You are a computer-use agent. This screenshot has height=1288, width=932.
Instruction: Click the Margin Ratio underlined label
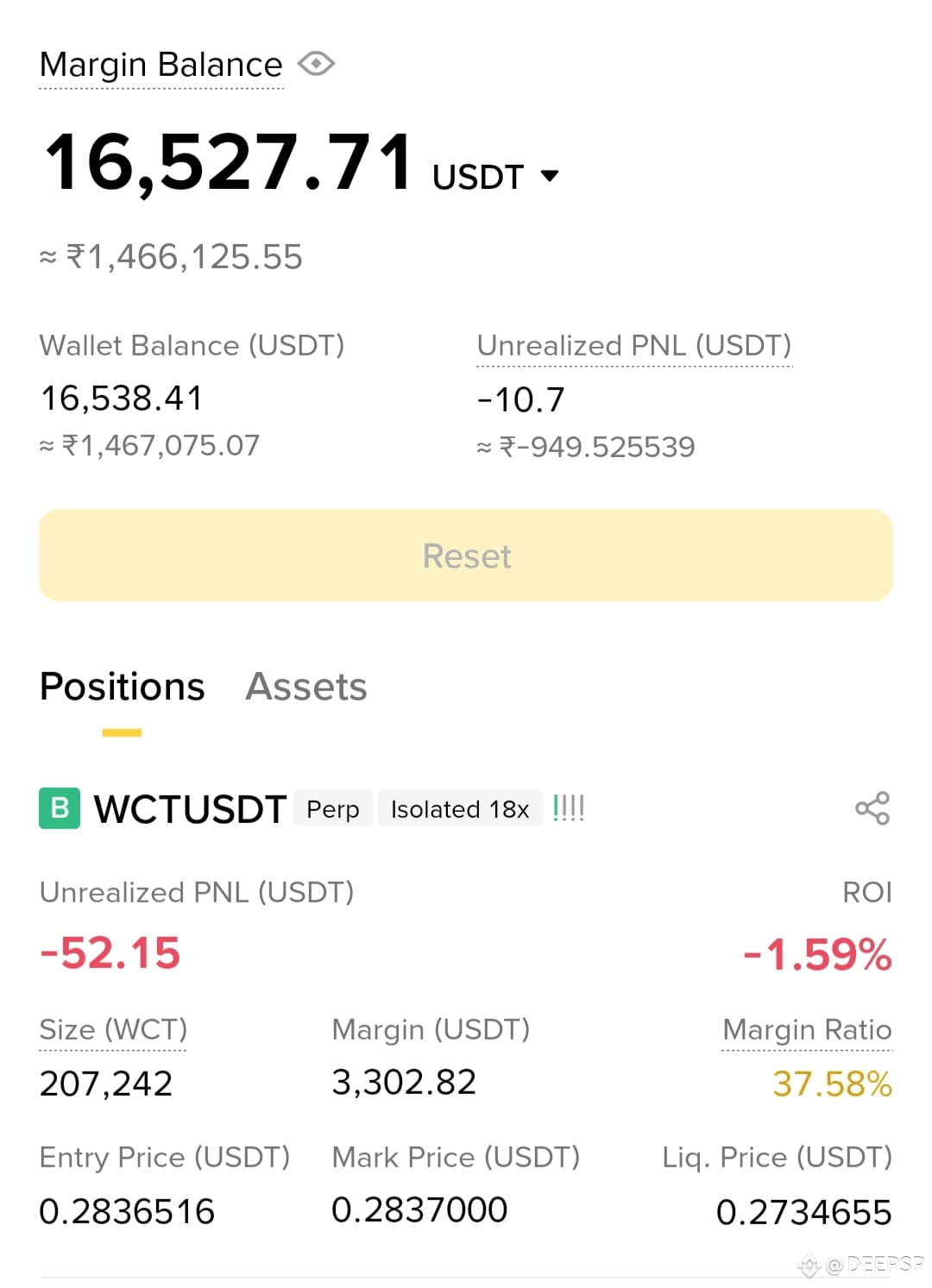click(806, 1029)
